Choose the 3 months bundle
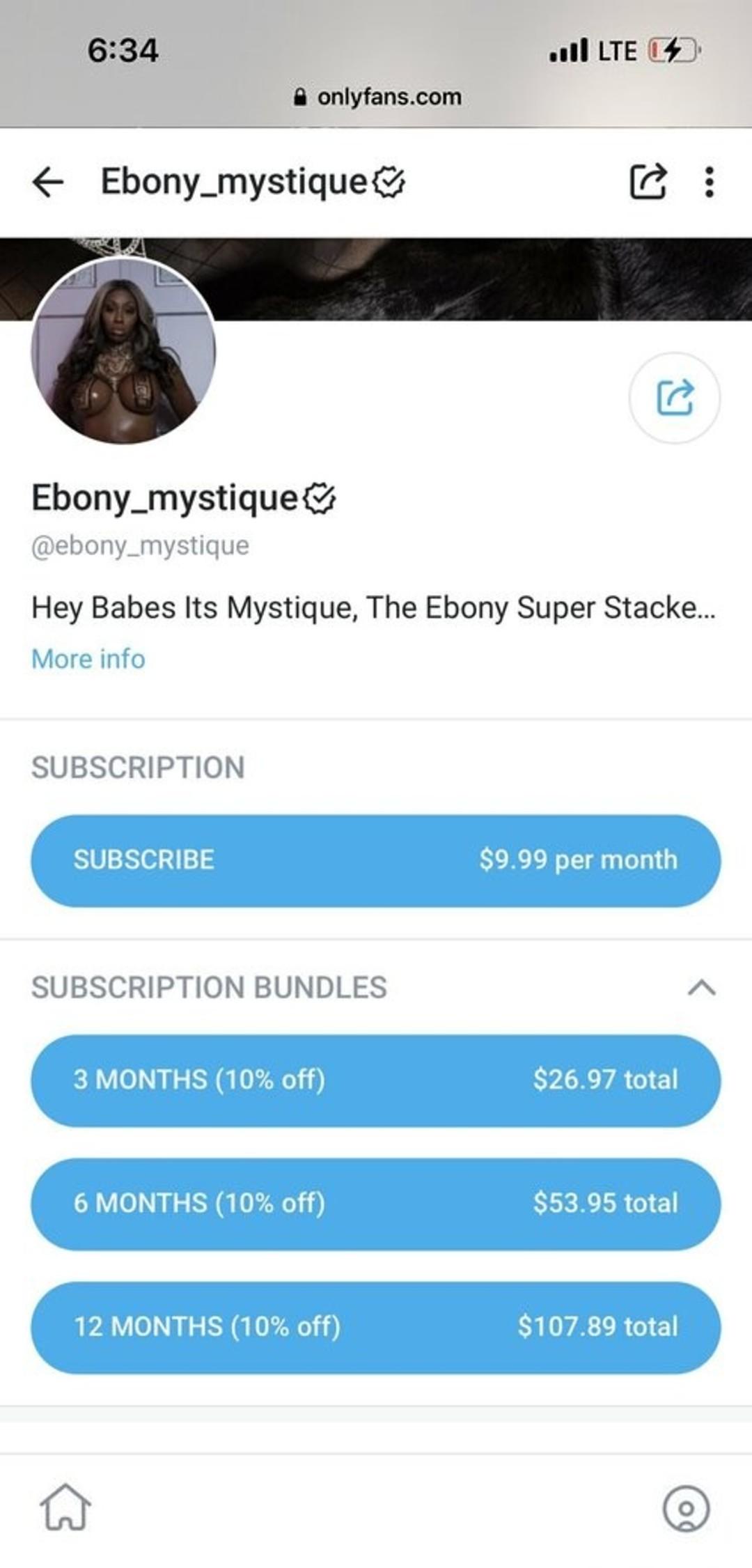The height and width of the screenshot is (1568, 752). click(x=376, y=1080)
